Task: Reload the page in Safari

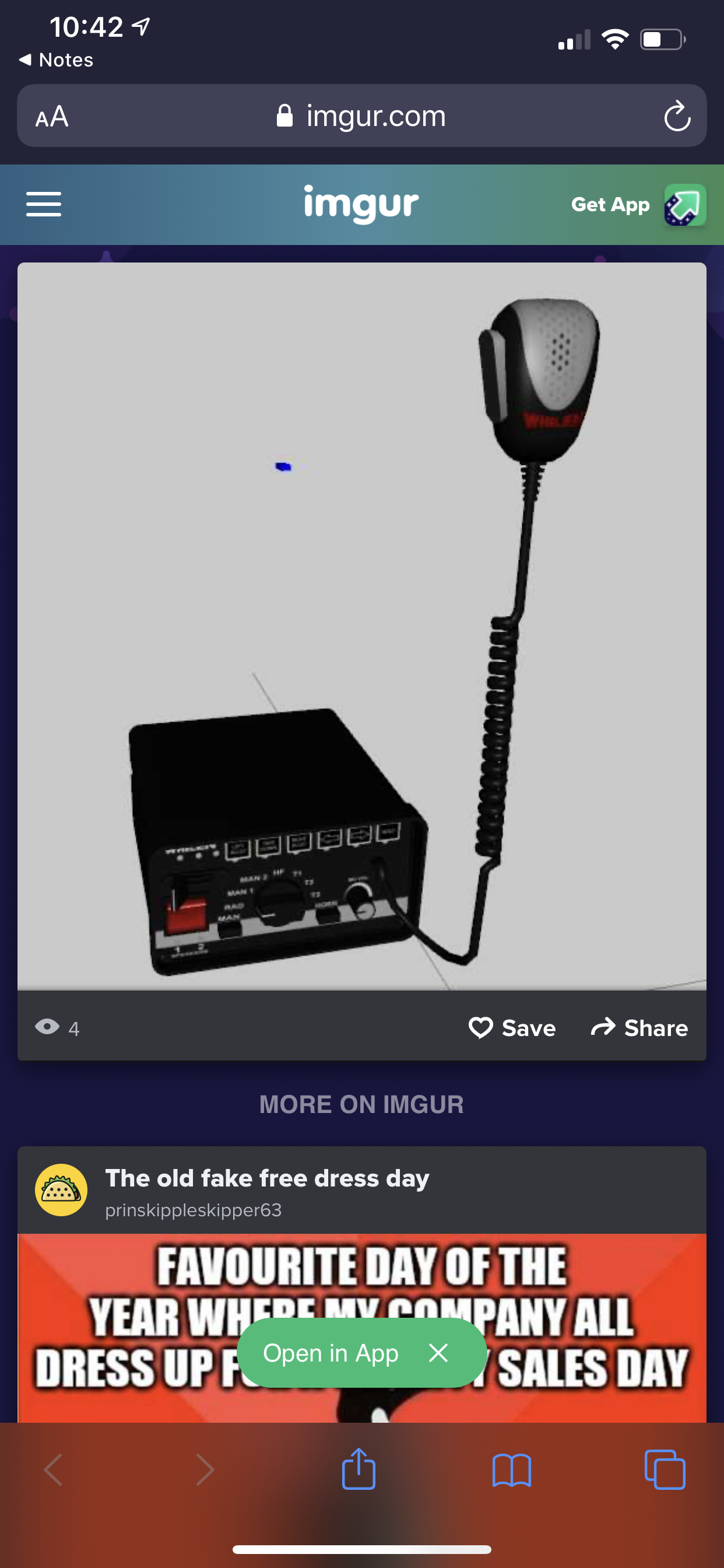Action: (677, 116)
